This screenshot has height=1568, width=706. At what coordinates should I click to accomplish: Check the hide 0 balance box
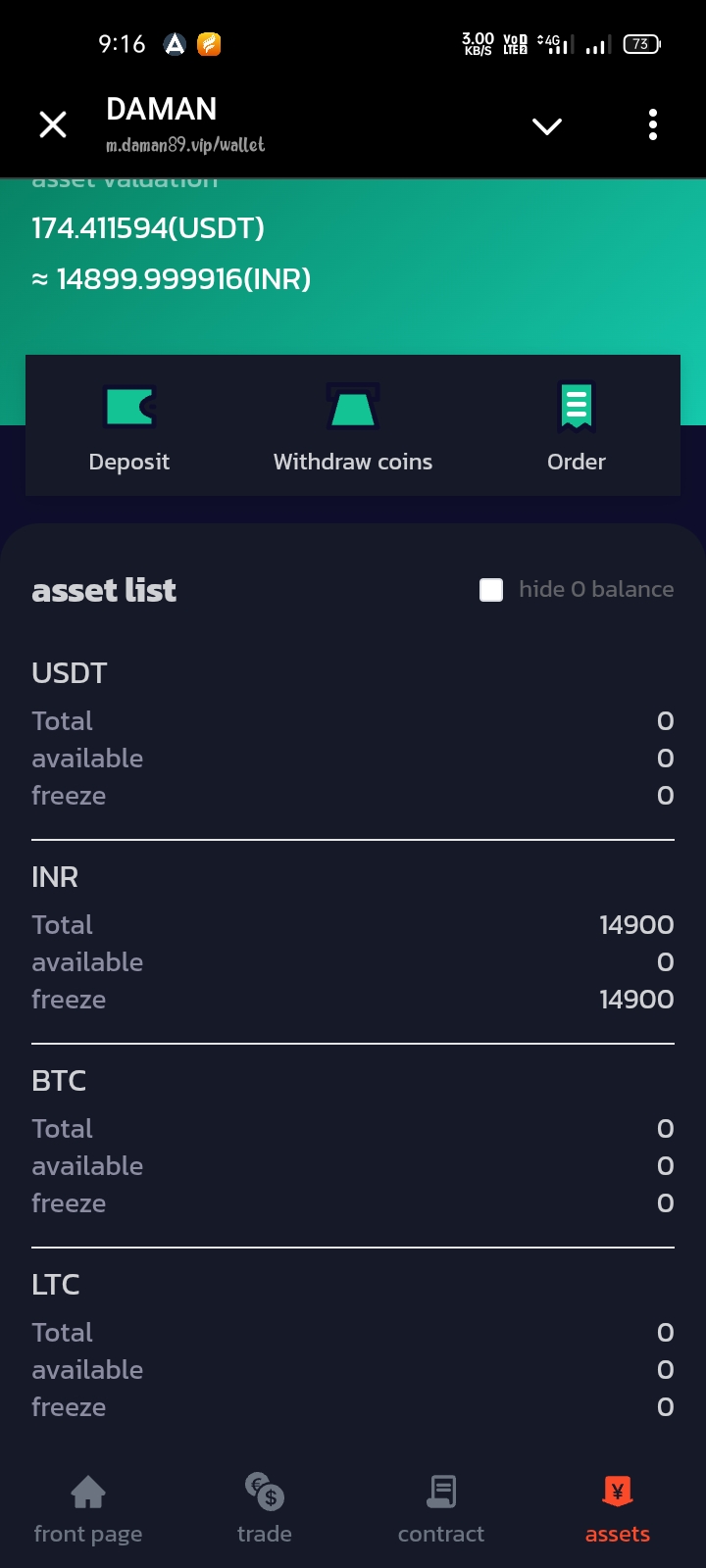pos(491,589)
